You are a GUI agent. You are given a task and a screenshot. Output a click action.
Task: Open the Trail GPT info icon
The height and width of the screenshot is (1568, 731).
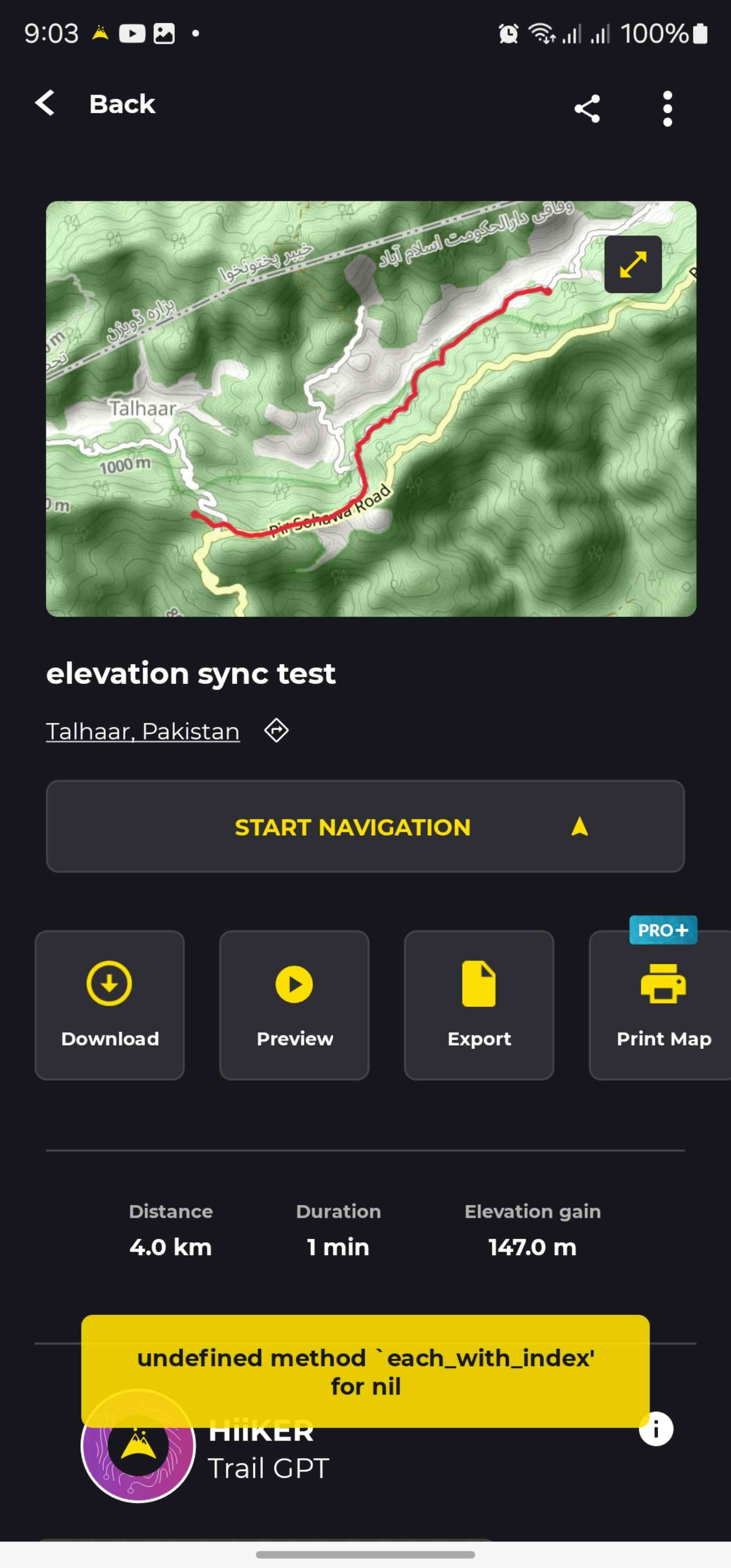pos(655,1428)
